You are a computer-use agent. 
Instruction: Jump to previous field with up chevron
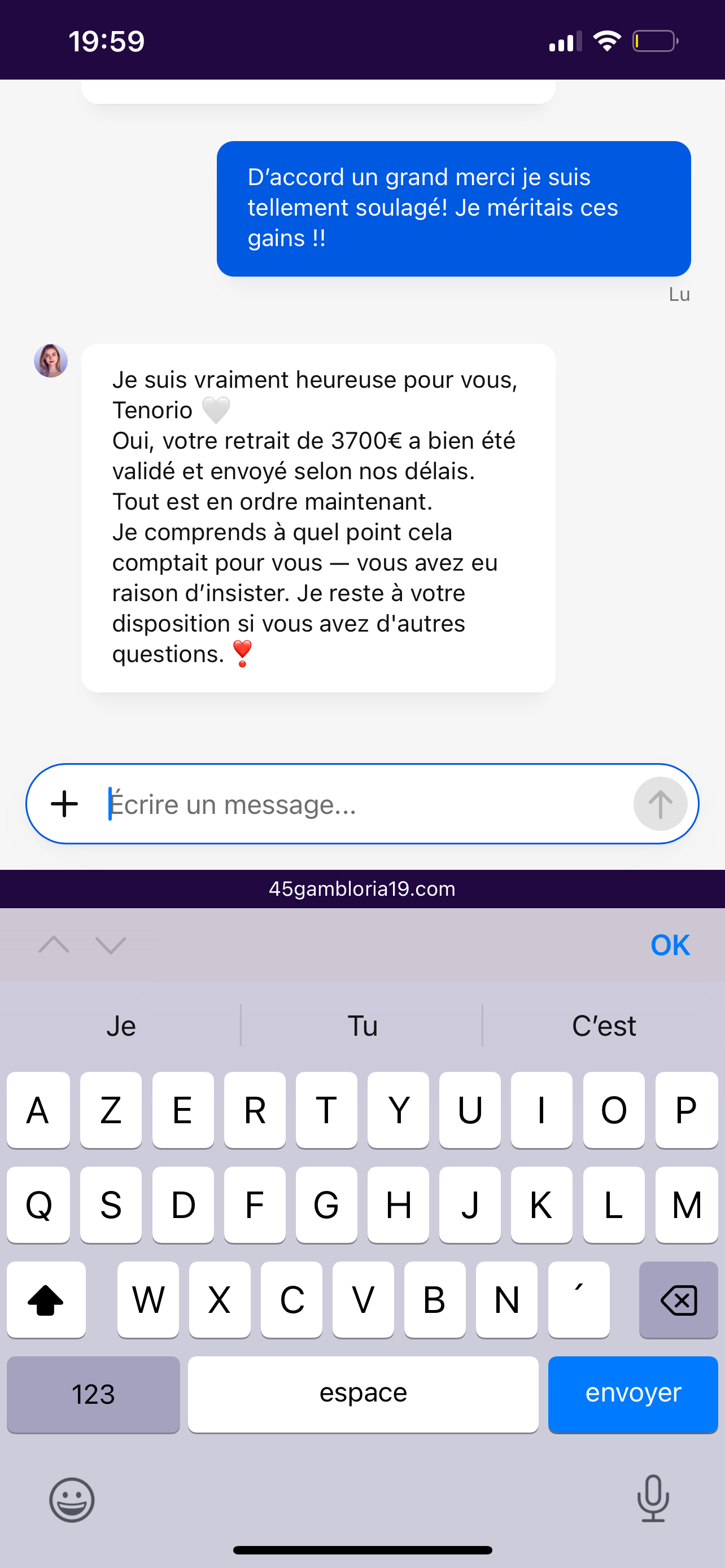pos(54,945)
